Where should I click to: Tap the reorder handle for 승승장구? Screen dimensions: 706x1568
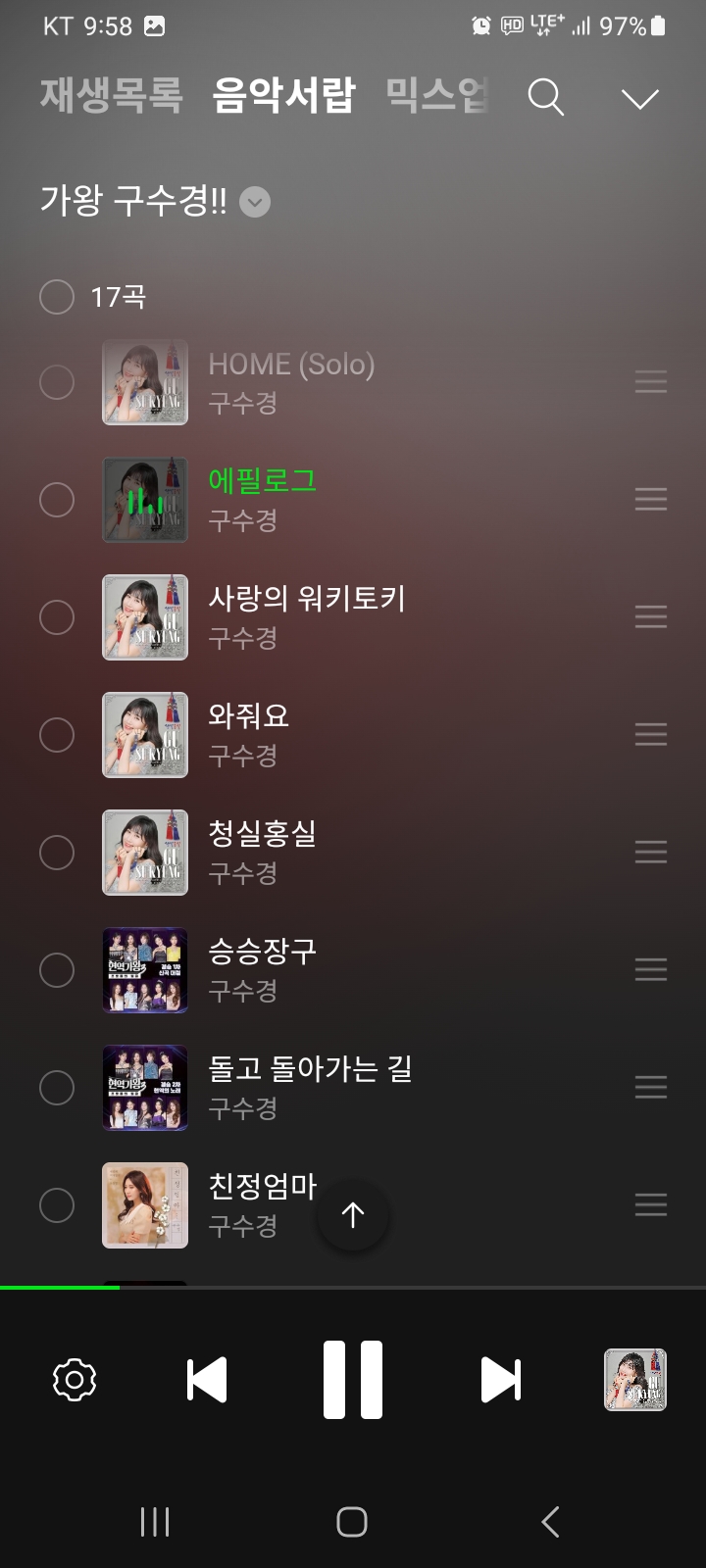(650, 970)
